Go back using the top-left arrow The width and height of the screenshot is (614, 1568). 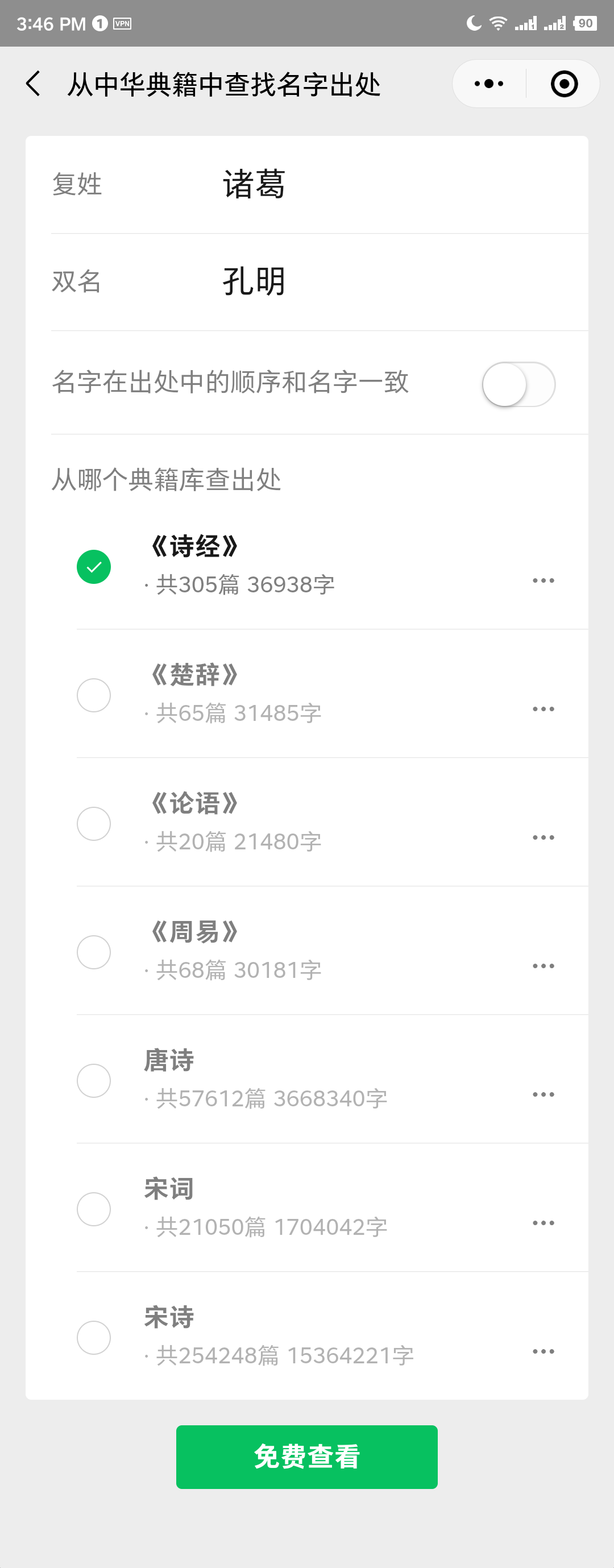(34, 84)
